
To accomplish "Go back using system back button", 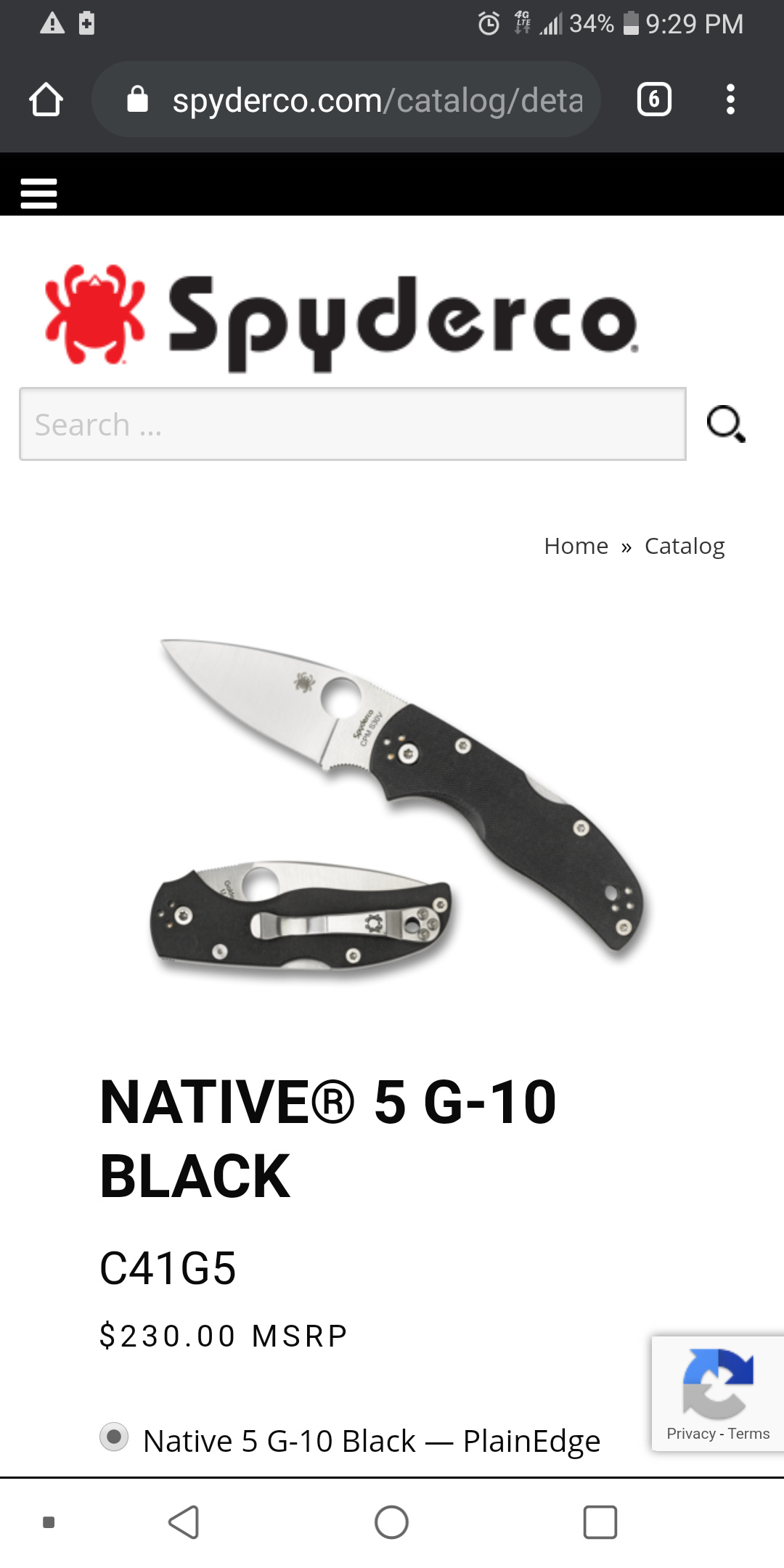I will 184,1522.
